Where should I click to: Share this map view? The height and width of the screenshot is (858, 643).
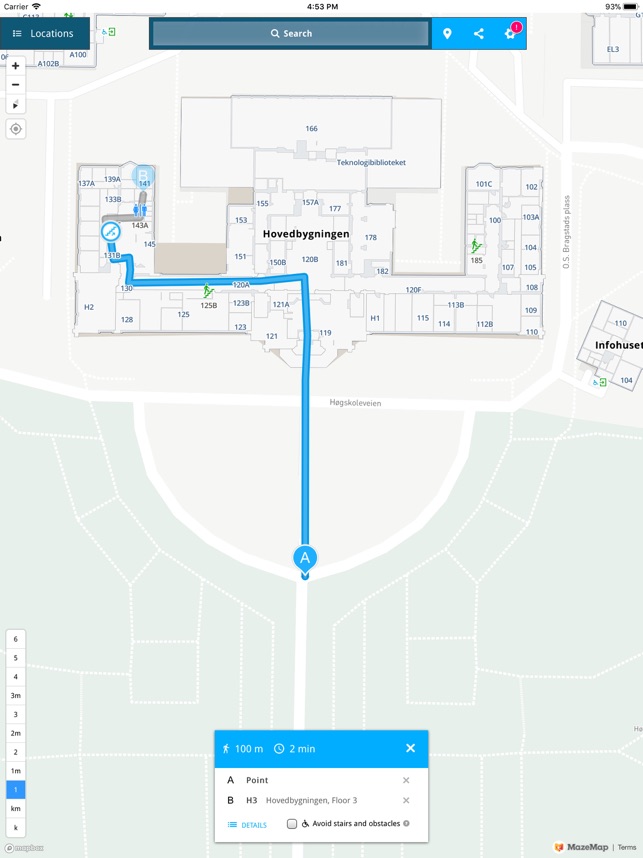pos(479,33)
